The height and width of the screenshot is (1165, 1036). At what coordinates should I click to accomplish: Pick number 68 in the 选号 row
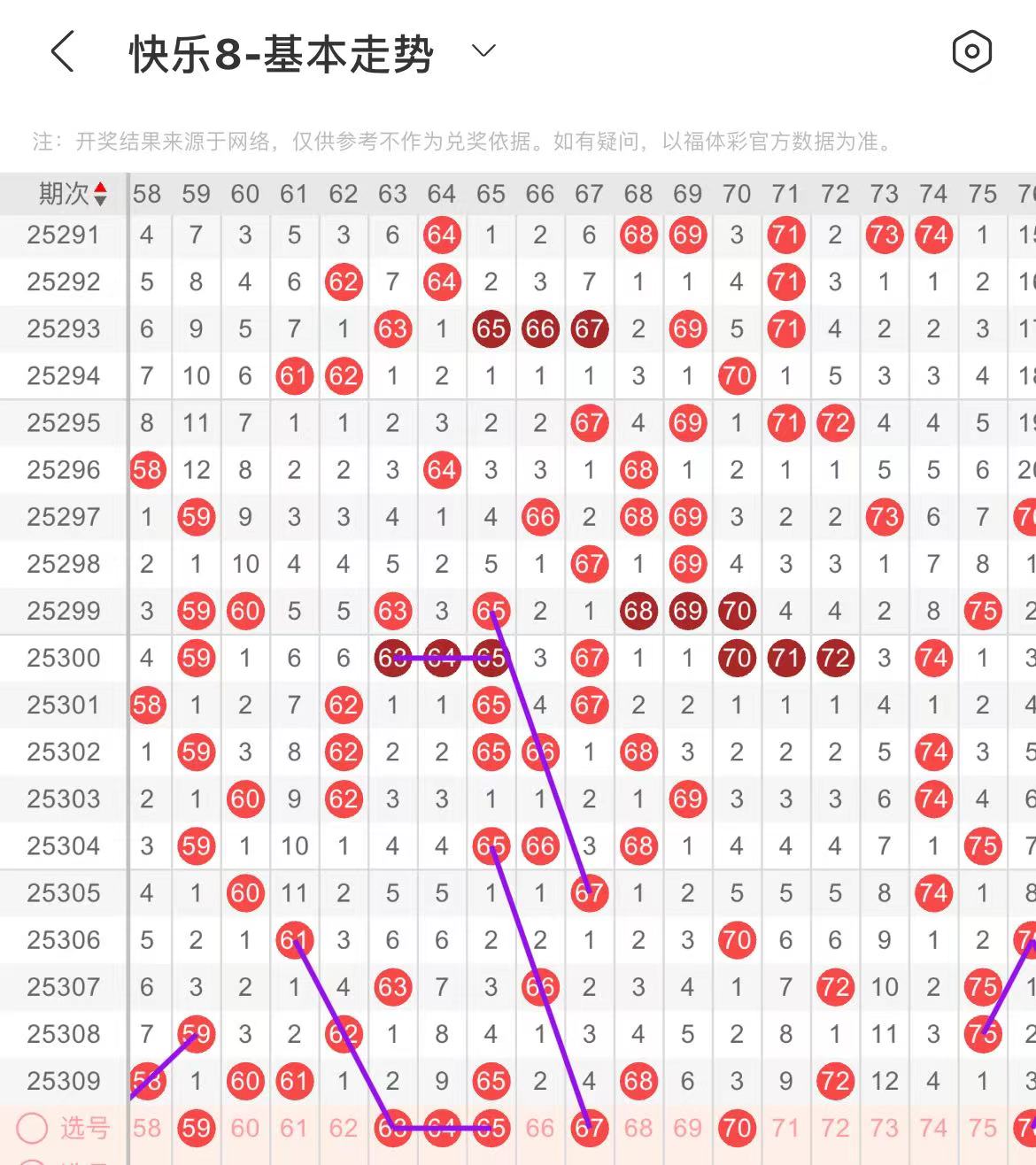638,1128
